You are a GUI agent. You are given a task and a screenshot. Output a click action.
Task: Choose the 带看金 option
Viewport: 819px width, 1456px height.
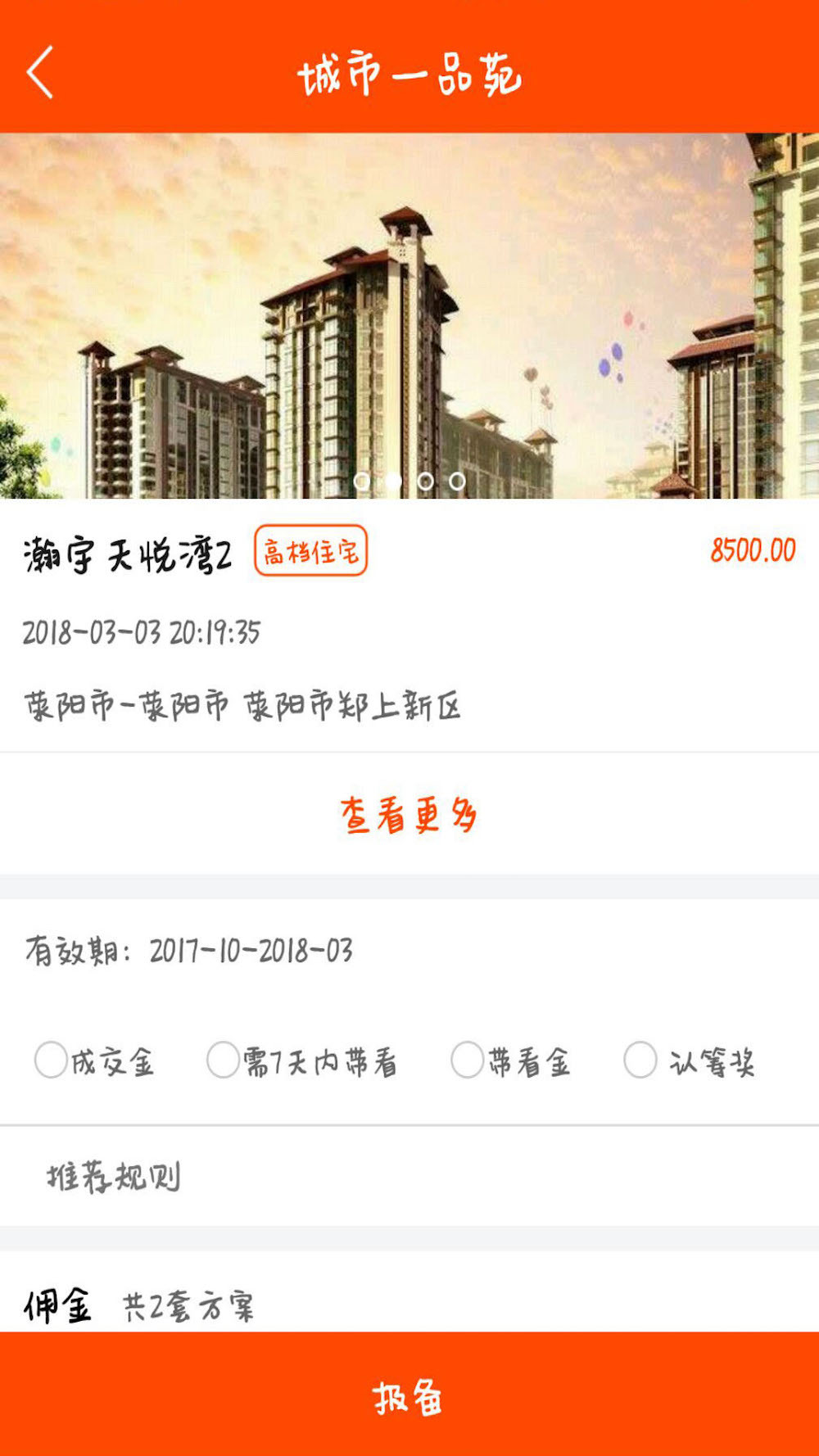click(468, 1060)
